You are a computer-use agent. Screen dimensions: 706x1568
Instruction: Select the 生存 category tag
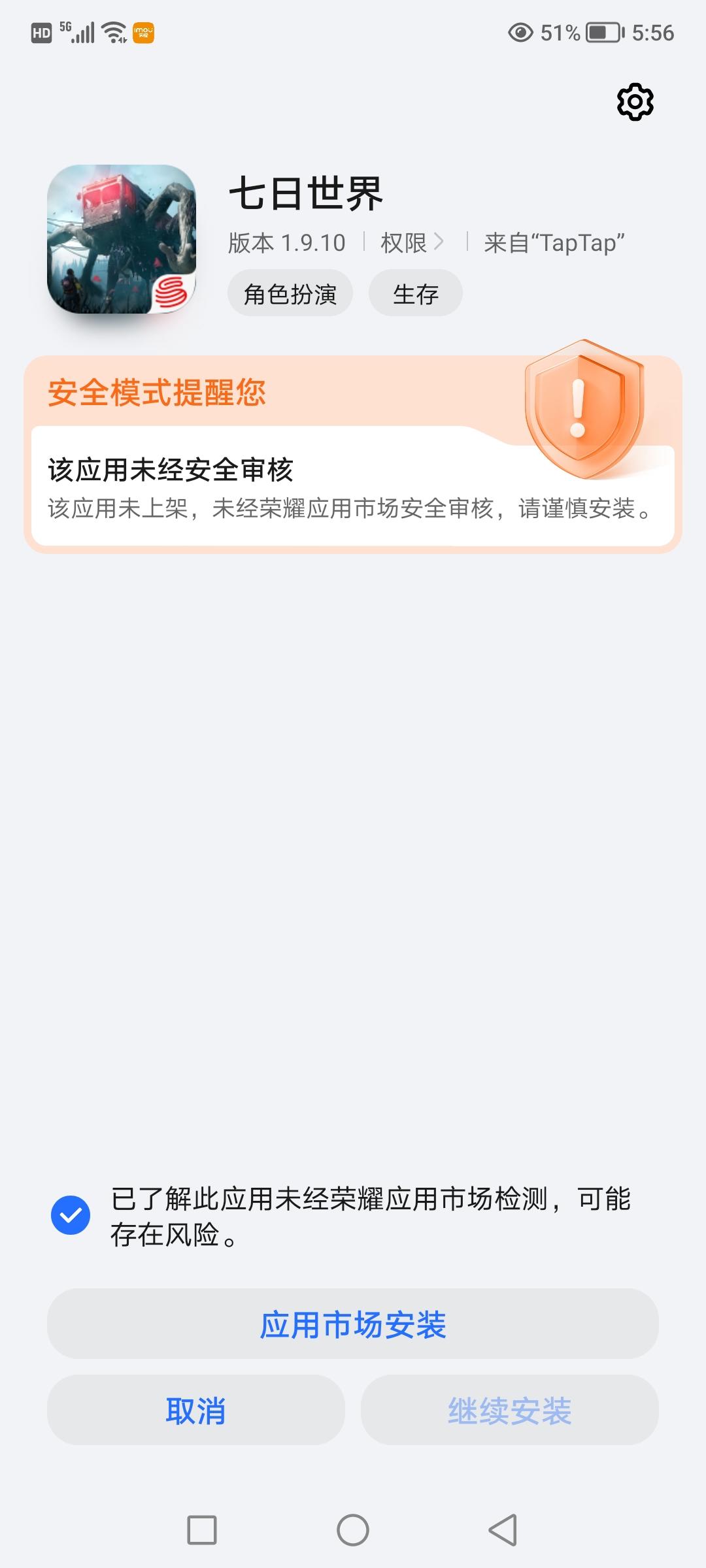pyautogui.click(x=414, y=294)
